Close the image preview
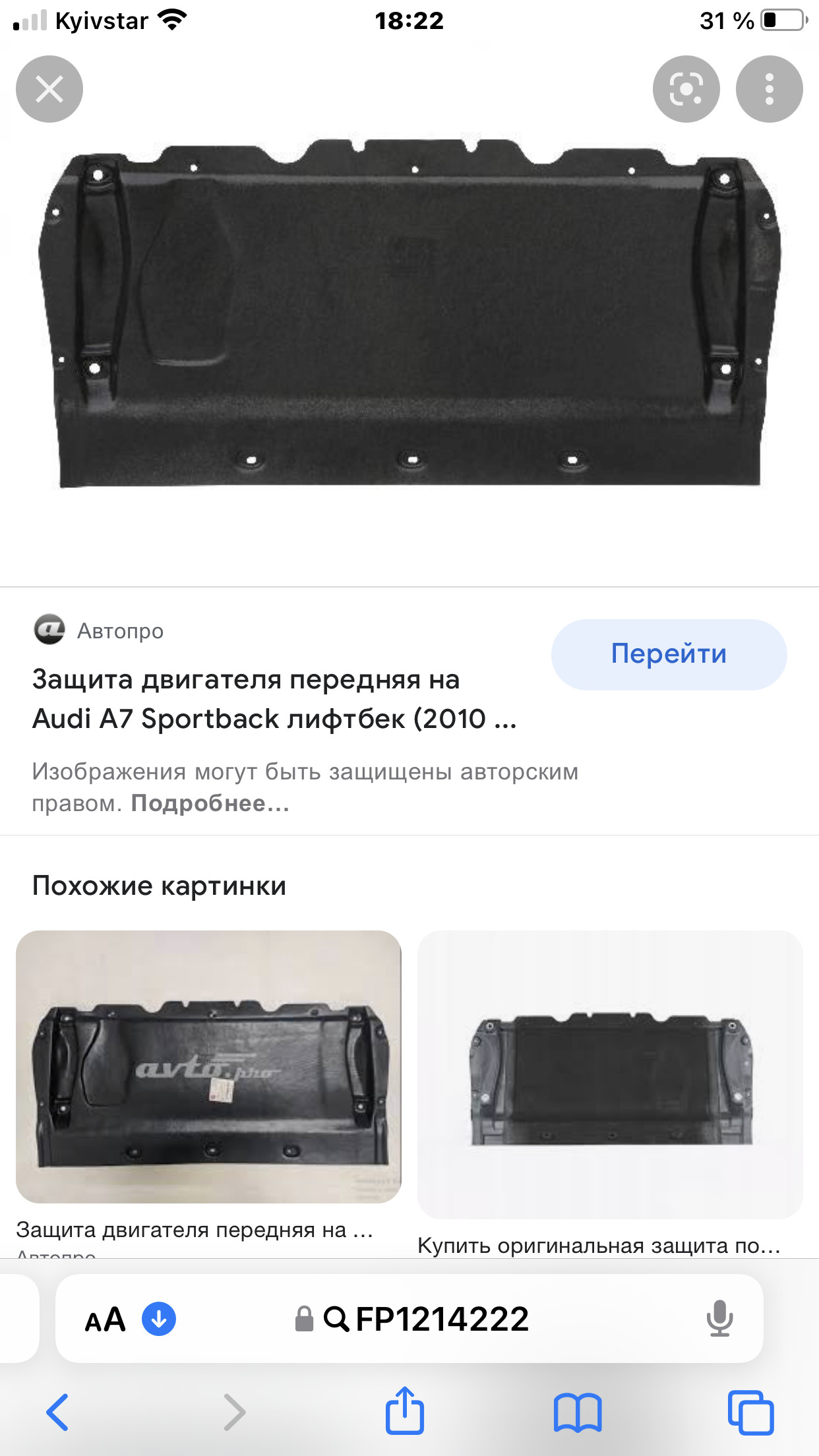819x1456 pixels. click(49, 89)
